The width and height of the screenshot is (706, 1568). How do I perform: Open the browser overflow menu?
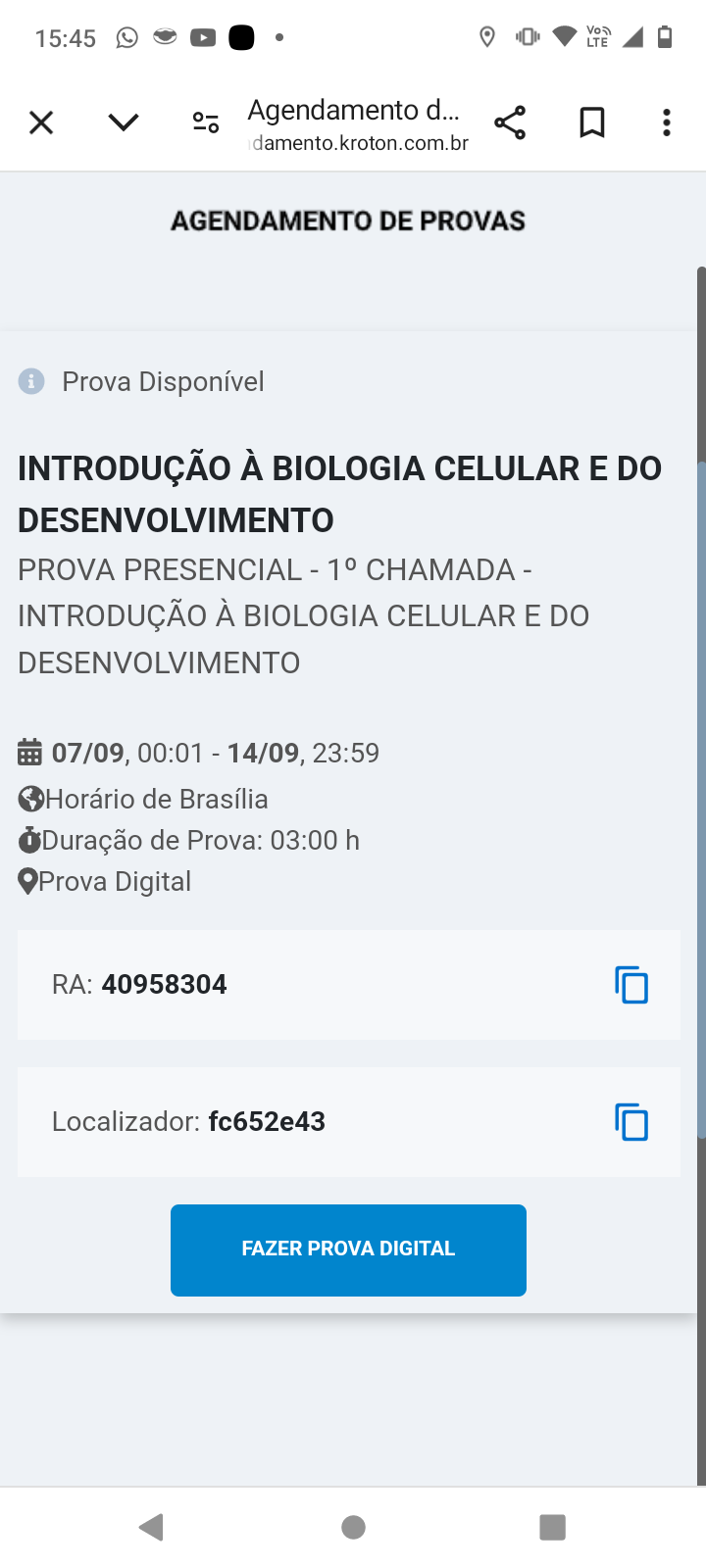point(667,122)
